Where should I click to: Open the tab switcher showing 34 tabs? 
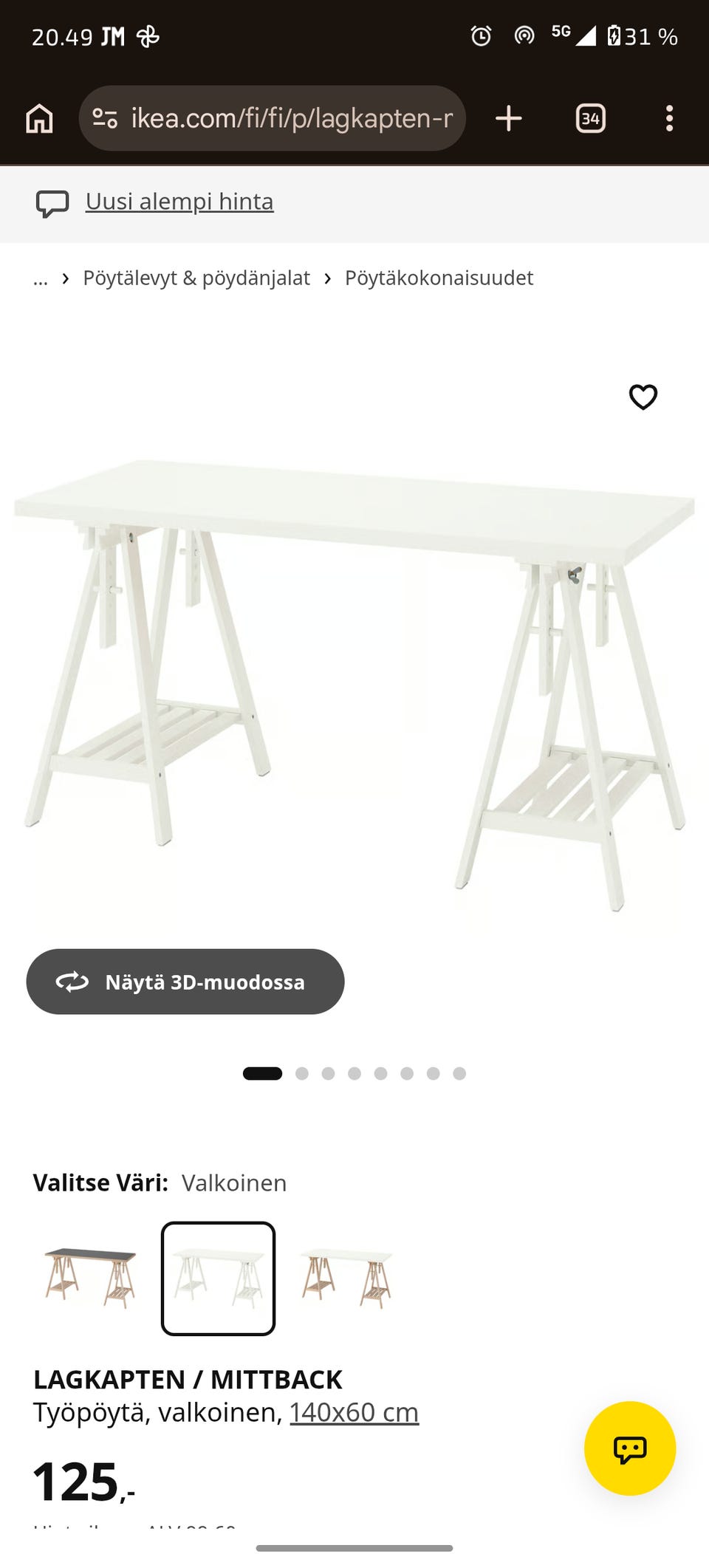pos(590,118)
